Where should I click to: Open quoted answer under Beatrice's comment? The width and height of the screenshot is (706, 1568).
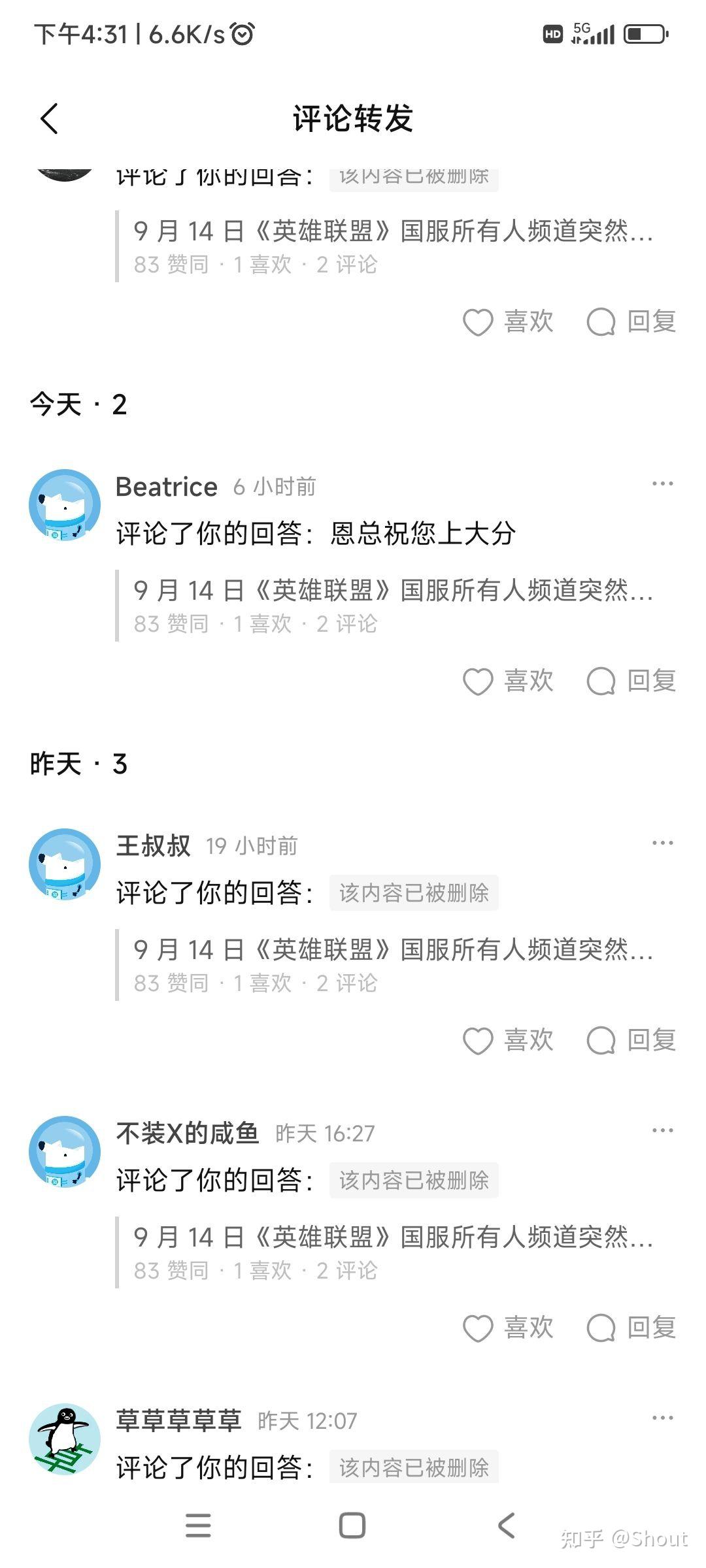click(392, 606)
